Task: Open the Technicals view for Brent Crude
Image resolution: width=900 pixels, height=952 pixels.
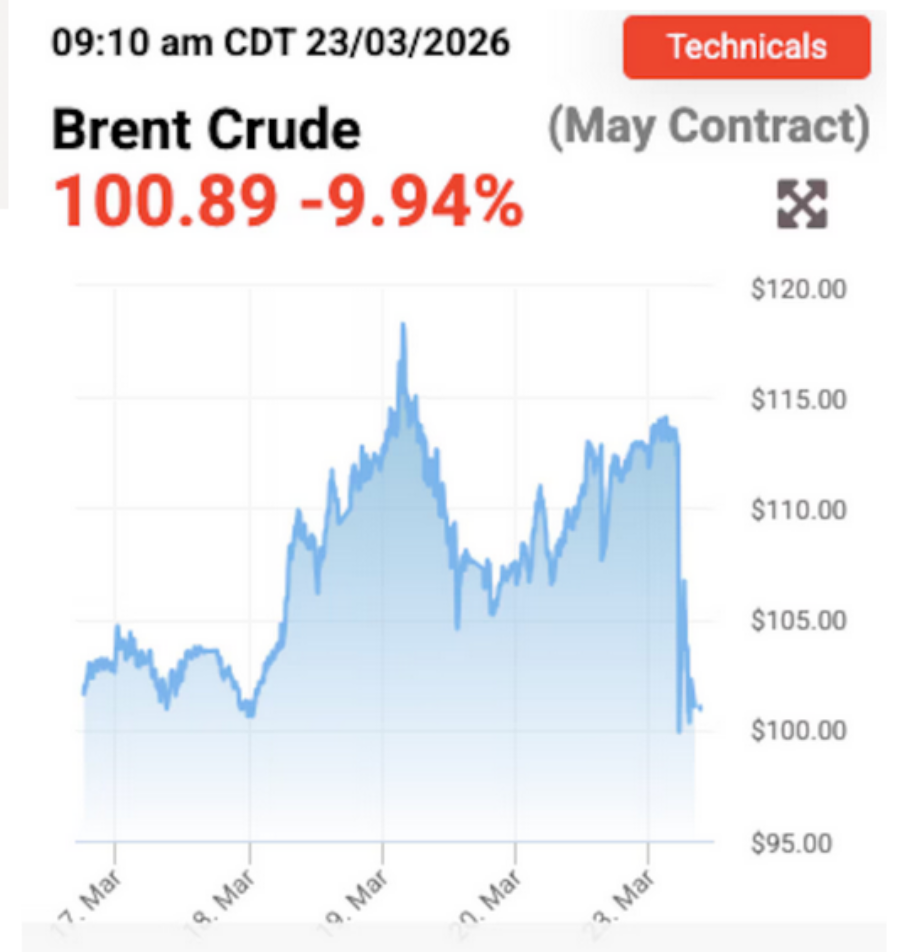Action: (x=746, y=47)
